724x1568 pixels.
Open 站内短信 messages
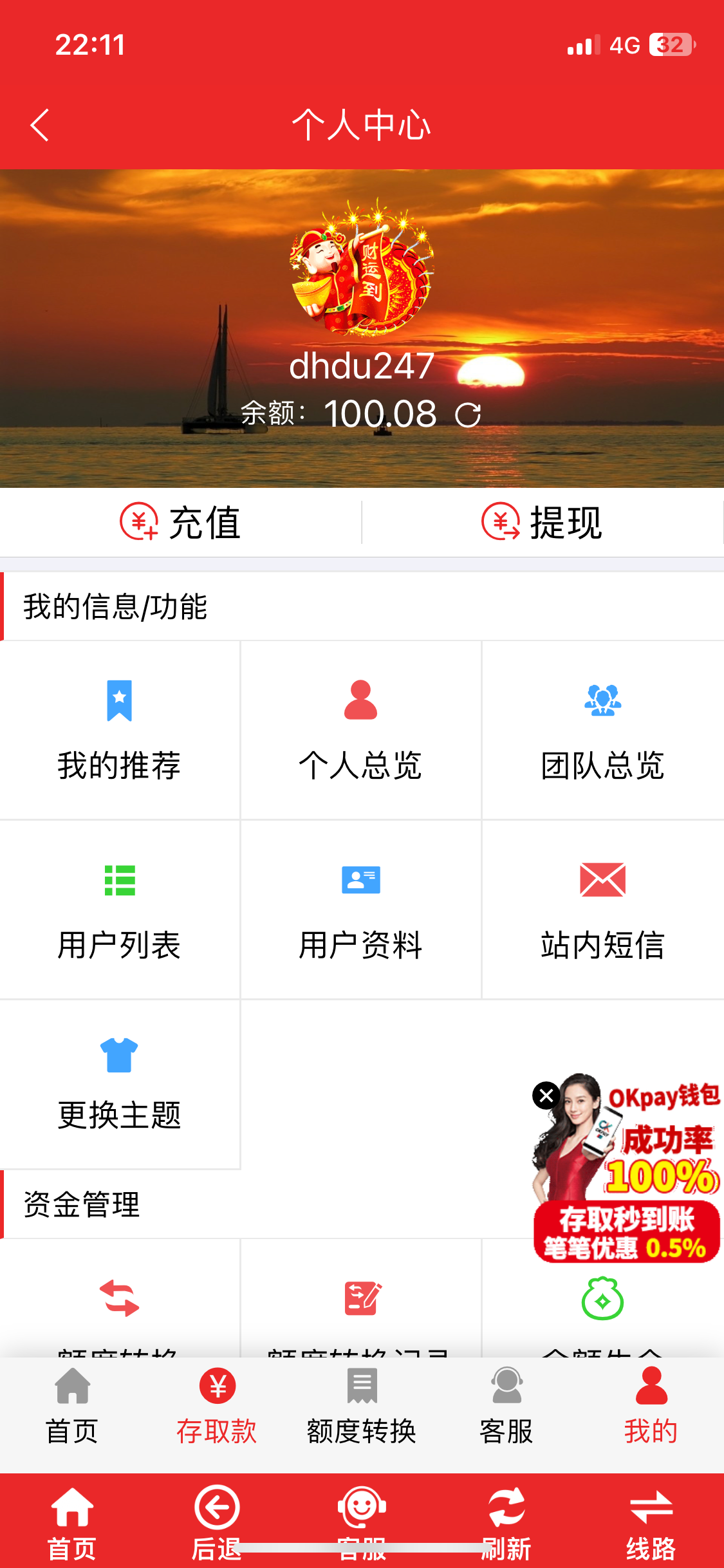point(602,910)
